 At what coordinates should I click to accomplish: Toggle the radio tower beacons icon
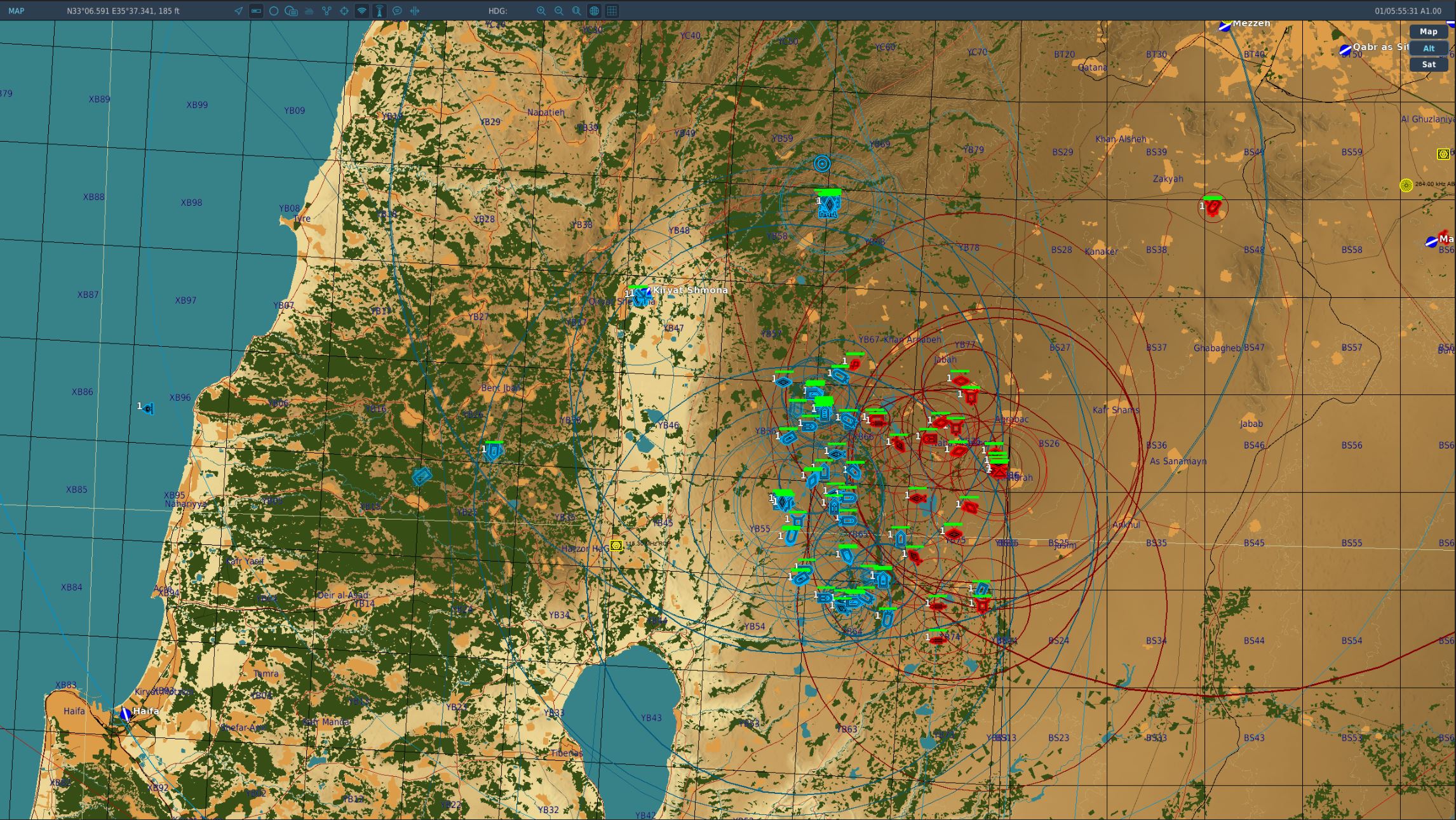tap(379, 11)
